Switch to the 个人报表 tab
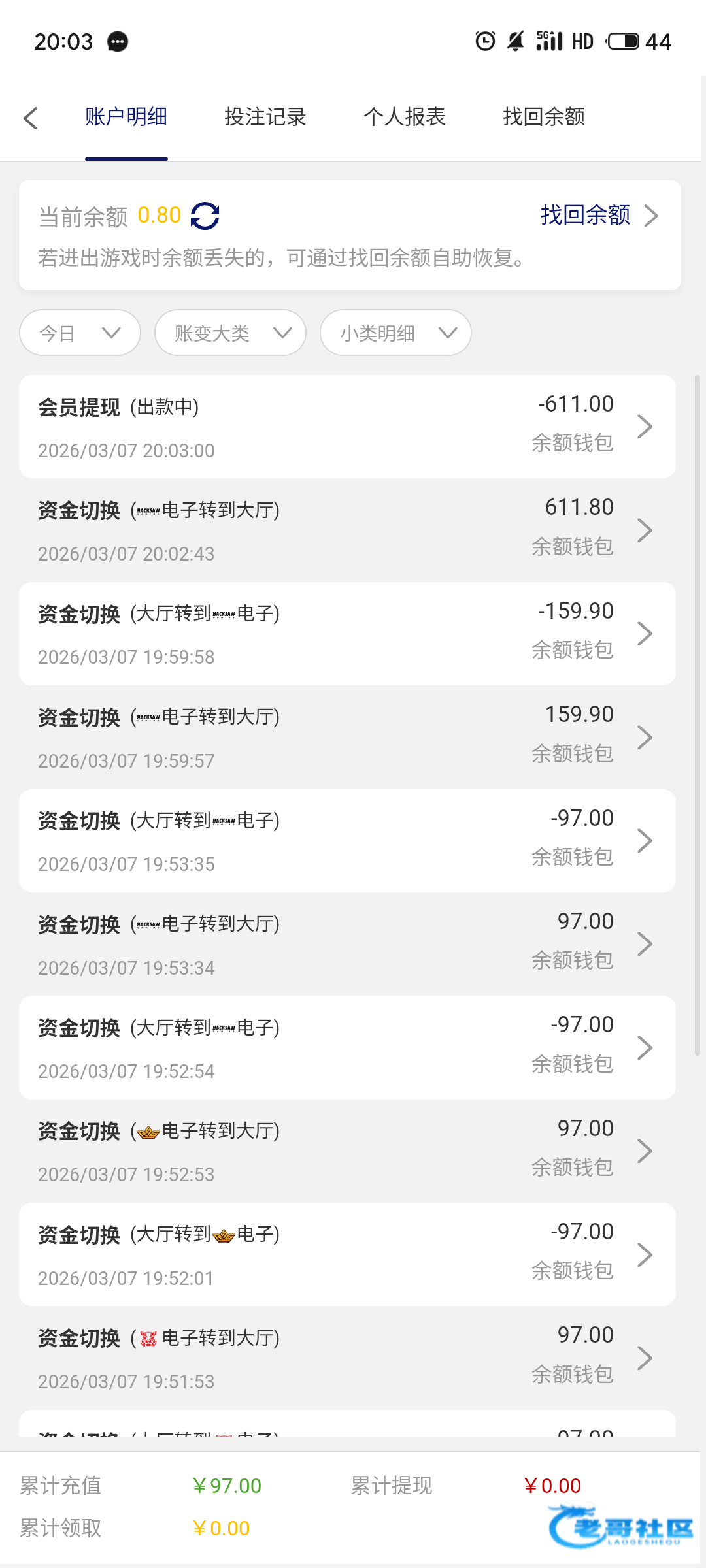 404,118
